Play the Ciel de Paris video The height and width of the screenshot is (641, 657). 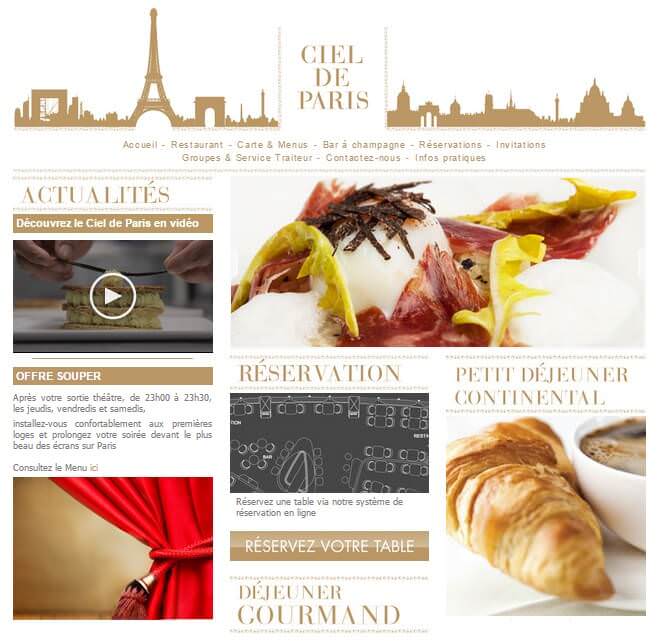[112, 296]
